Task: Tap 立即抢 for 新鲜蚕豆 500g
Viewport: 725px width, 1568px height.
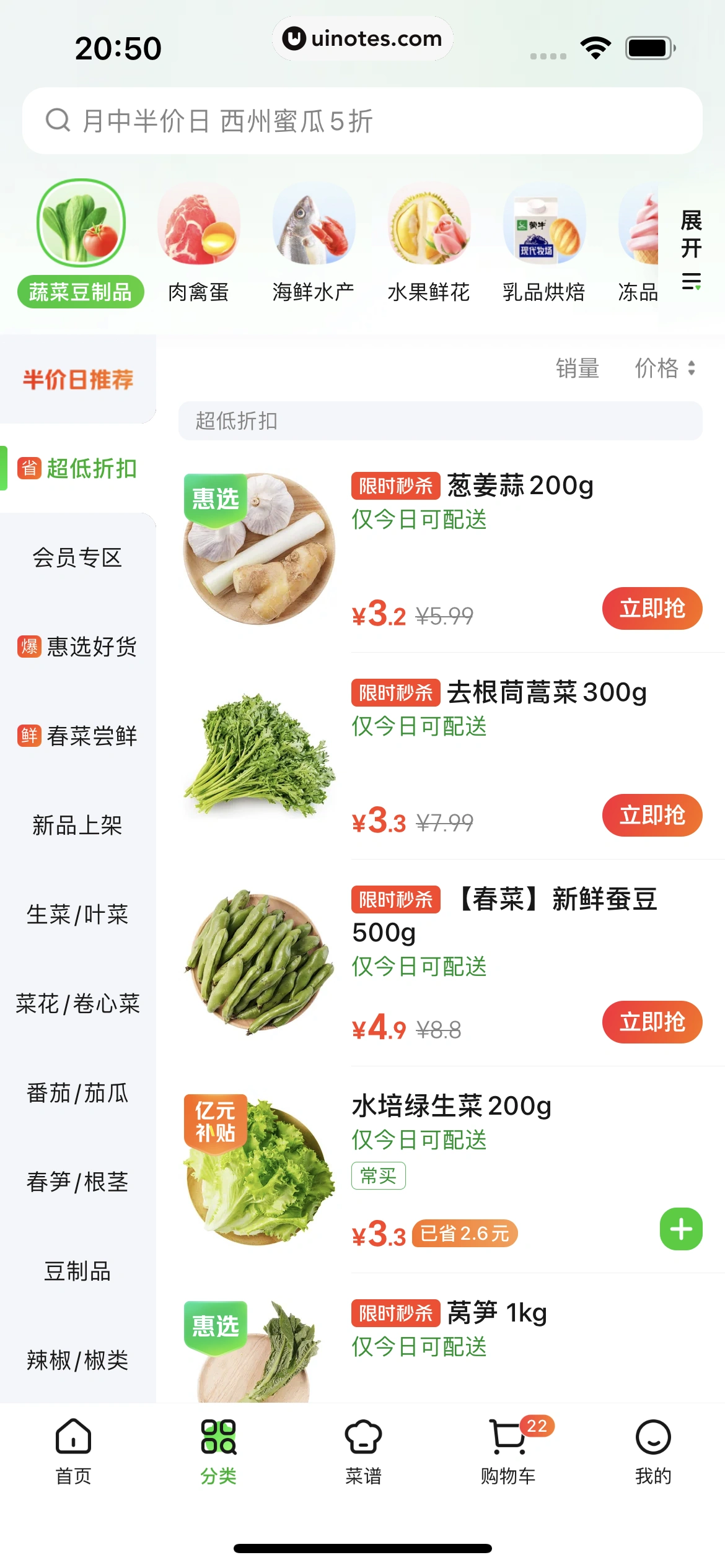Action: point(652,1022)
